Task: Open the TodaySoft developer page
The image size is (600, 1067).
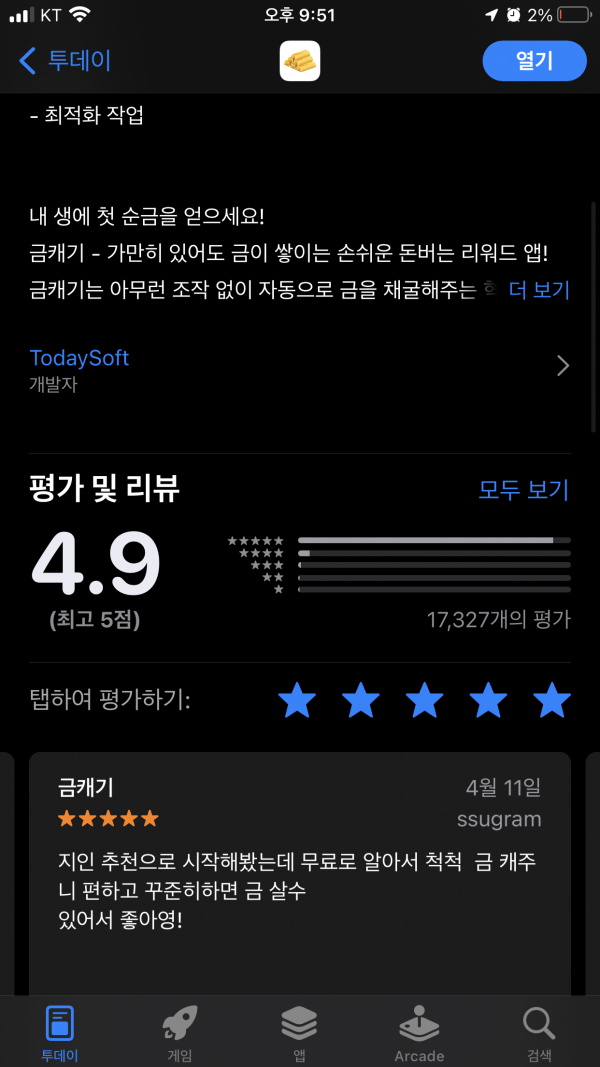Action: coord(299,368)
